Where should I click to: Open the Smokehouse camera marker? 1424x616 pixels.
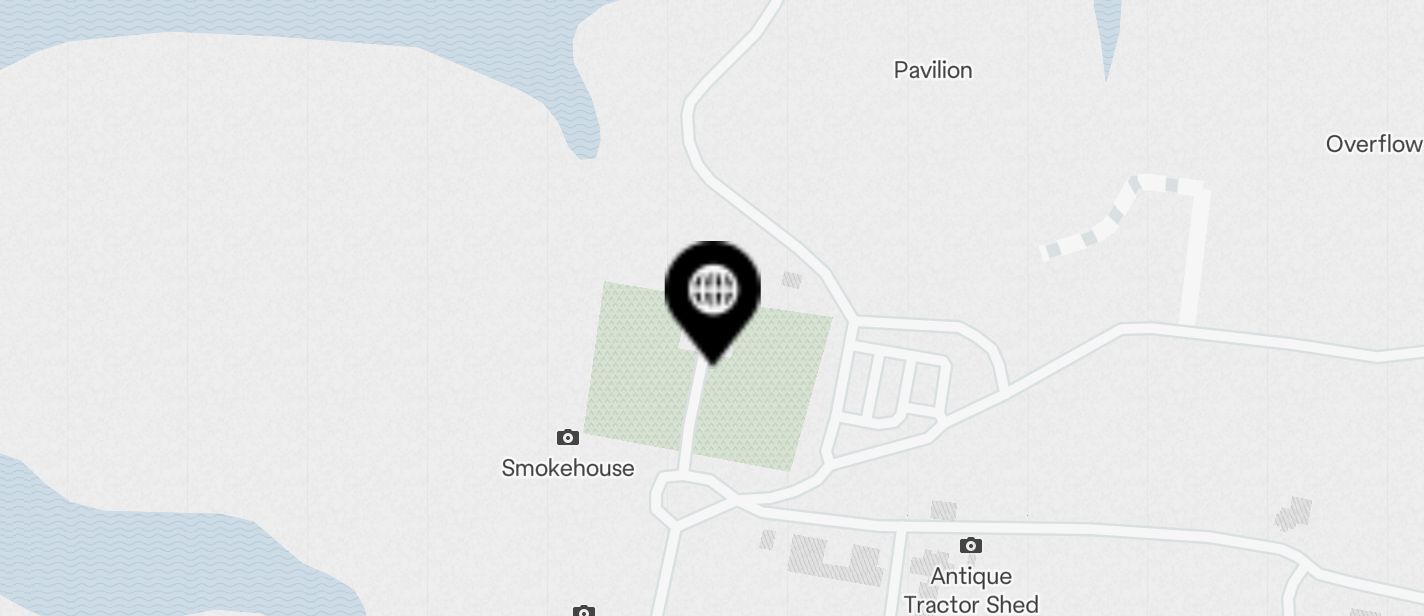(568, 437)
